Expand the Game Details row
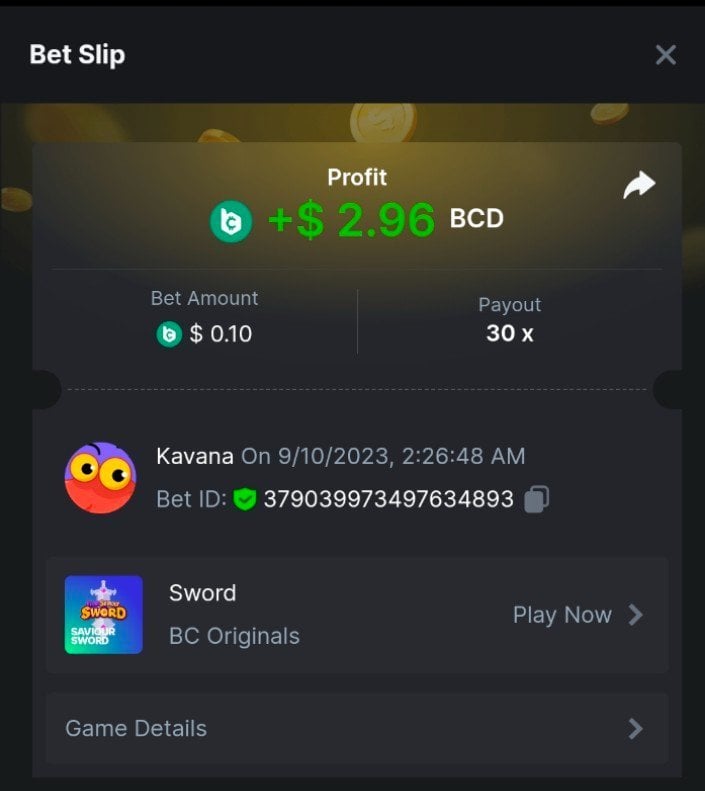 tap(357, 728)
